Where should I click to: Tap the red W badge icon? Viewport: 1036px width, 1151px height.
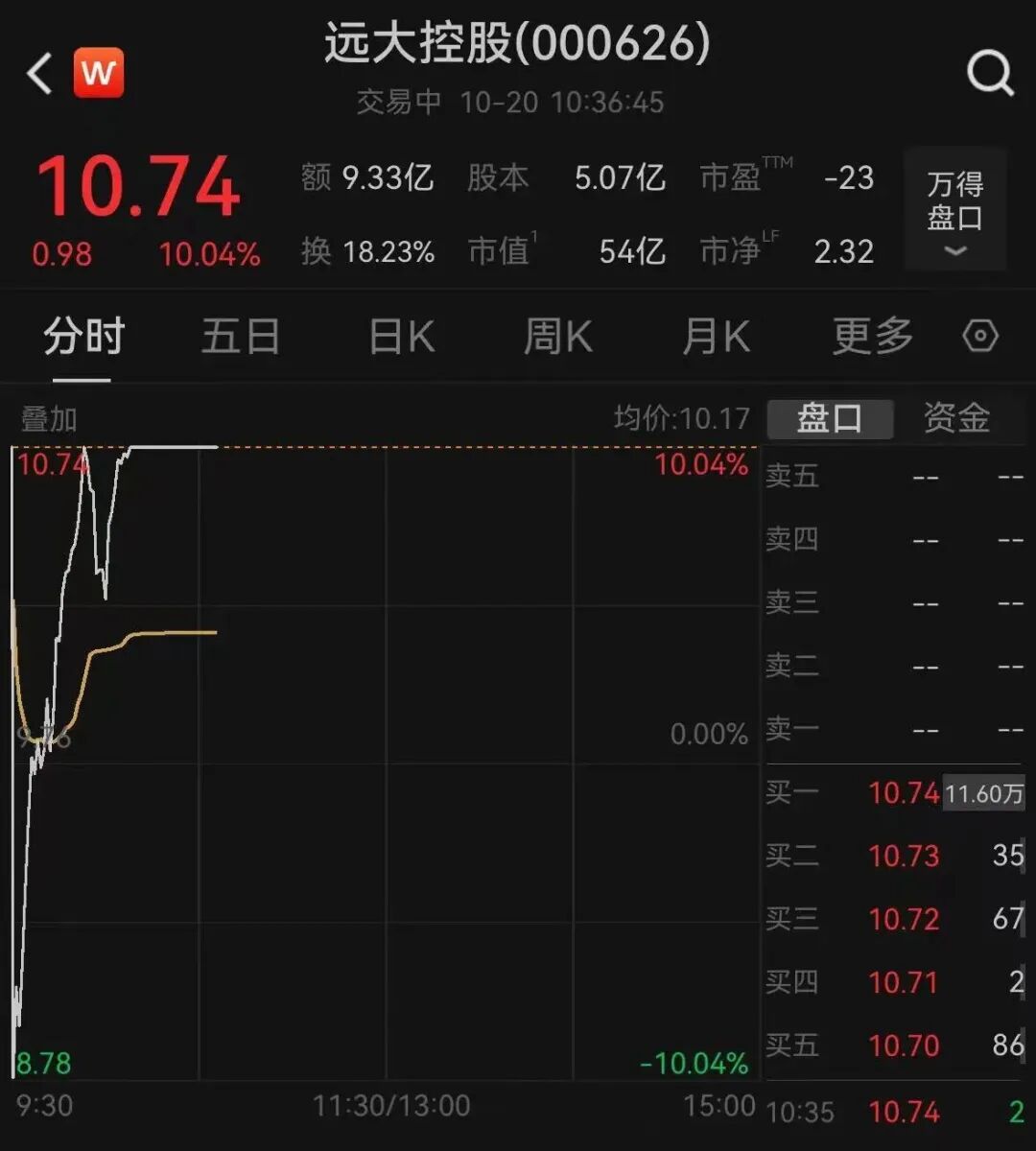point(99,73)
